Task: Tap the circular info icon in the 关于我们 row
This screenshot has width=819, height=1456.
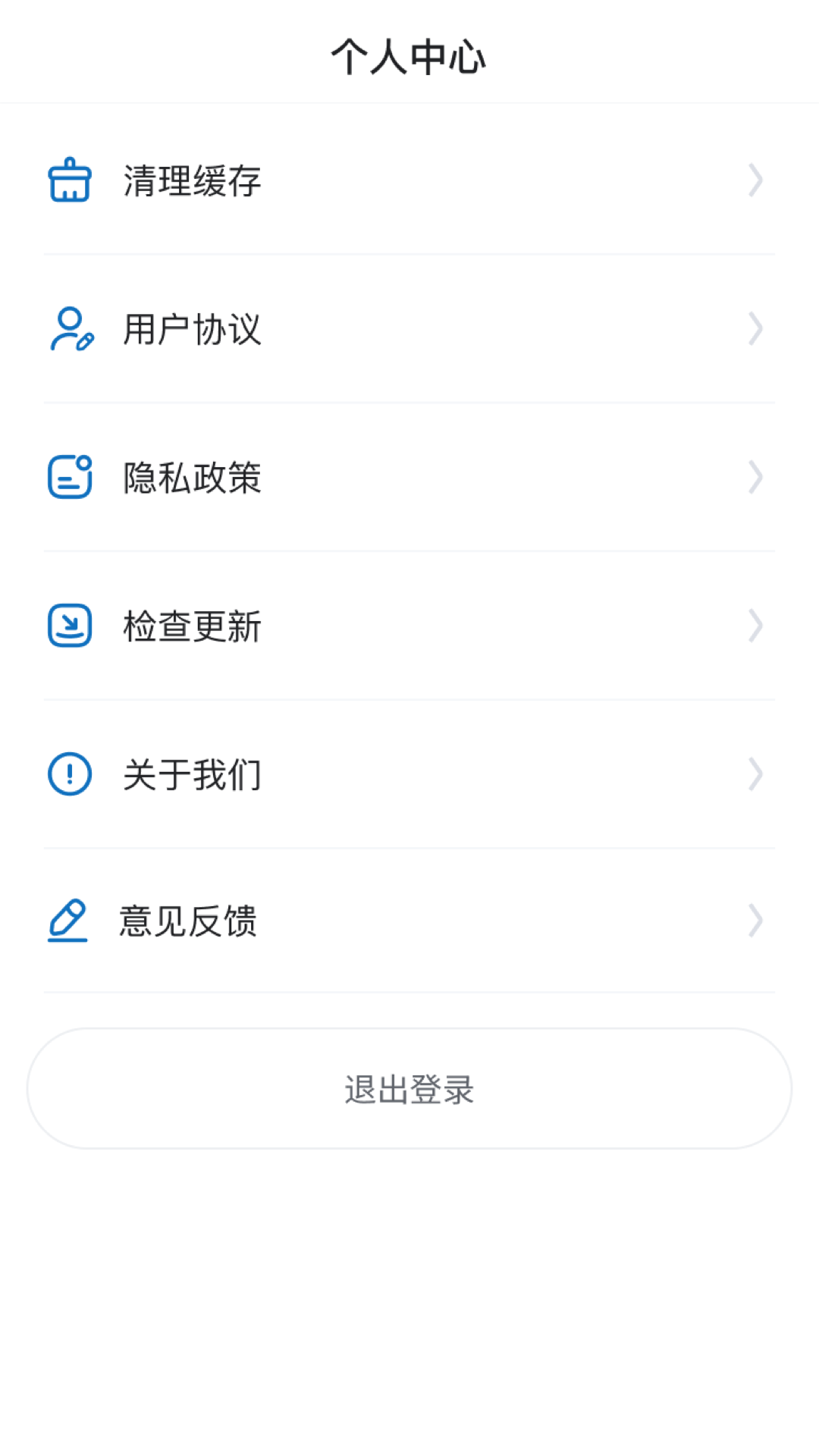Action: 68,773
